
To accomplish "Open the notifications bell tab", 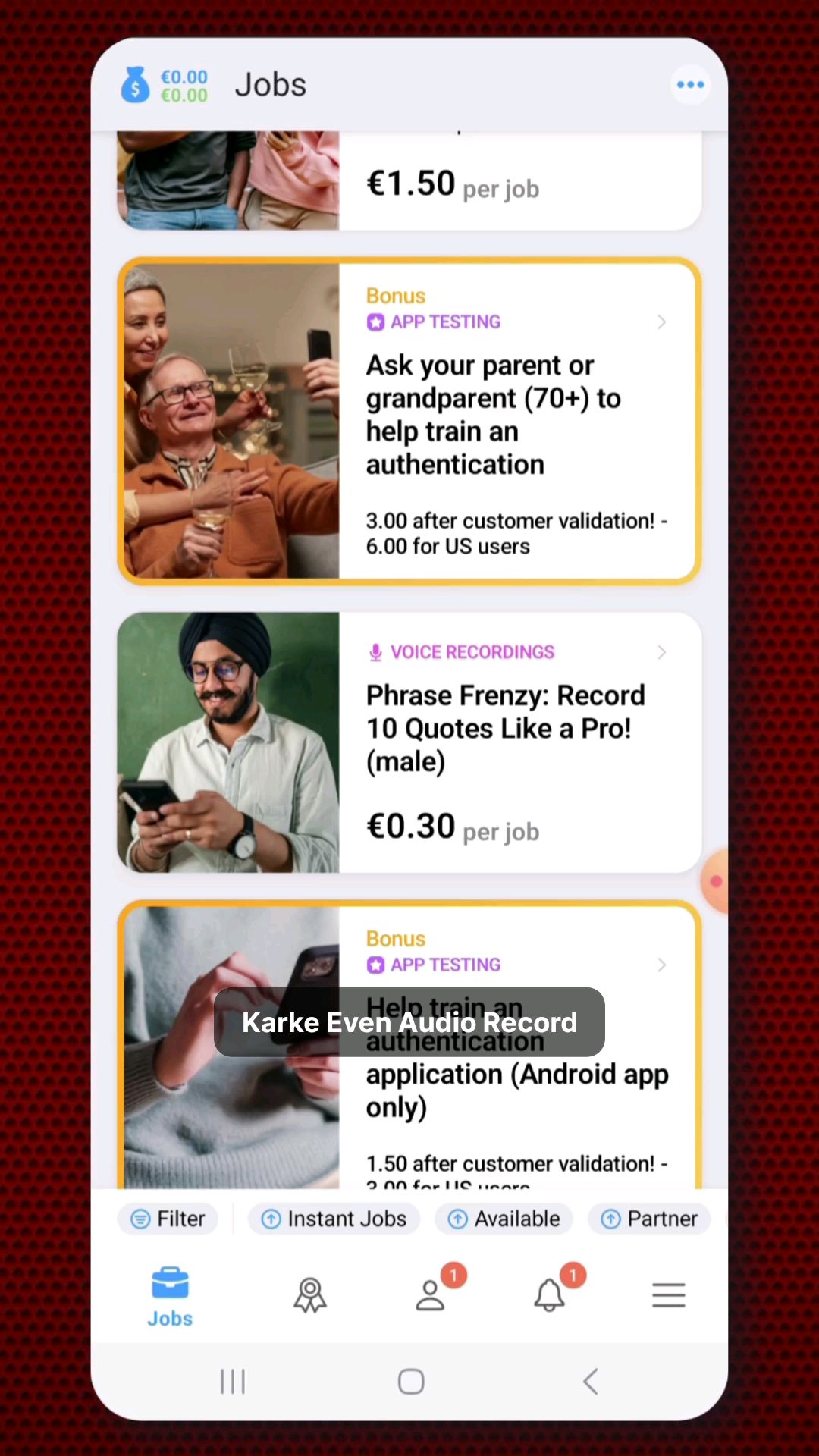I will [x=550, y=1295].
